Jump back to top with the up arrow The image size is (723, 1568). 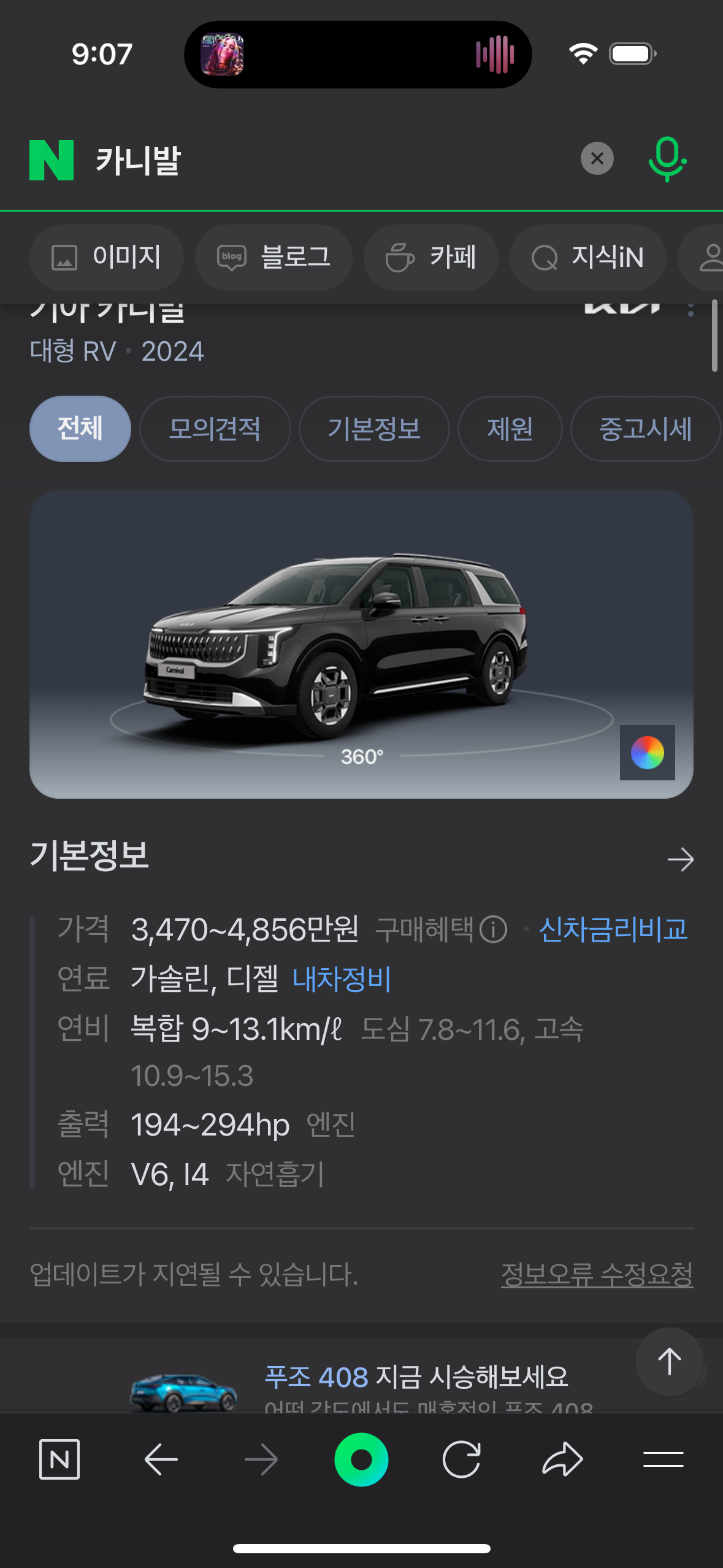[669, 1362]
